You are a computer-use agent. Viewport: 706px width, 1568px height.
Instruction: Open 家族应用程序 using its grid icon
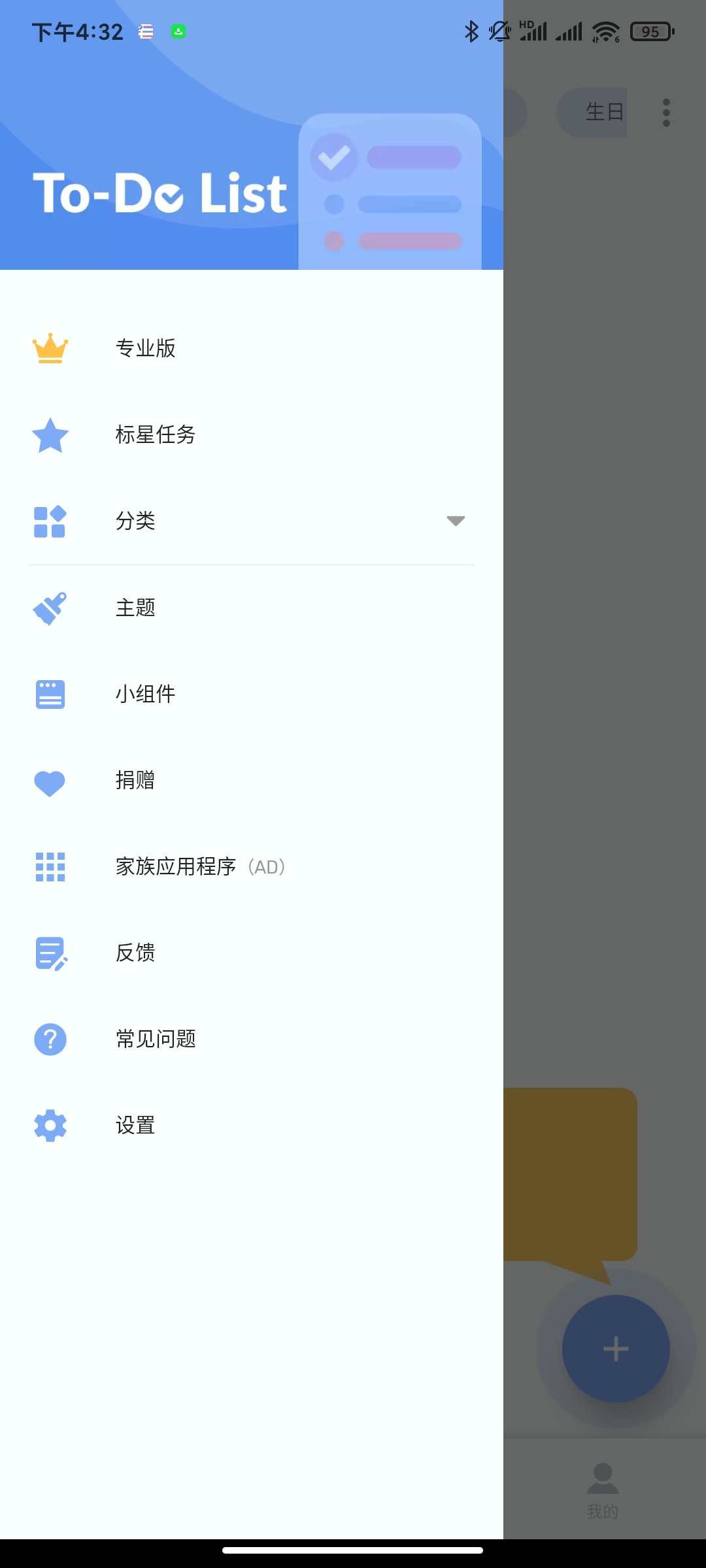pyautogui.click(x=50, y=867)
